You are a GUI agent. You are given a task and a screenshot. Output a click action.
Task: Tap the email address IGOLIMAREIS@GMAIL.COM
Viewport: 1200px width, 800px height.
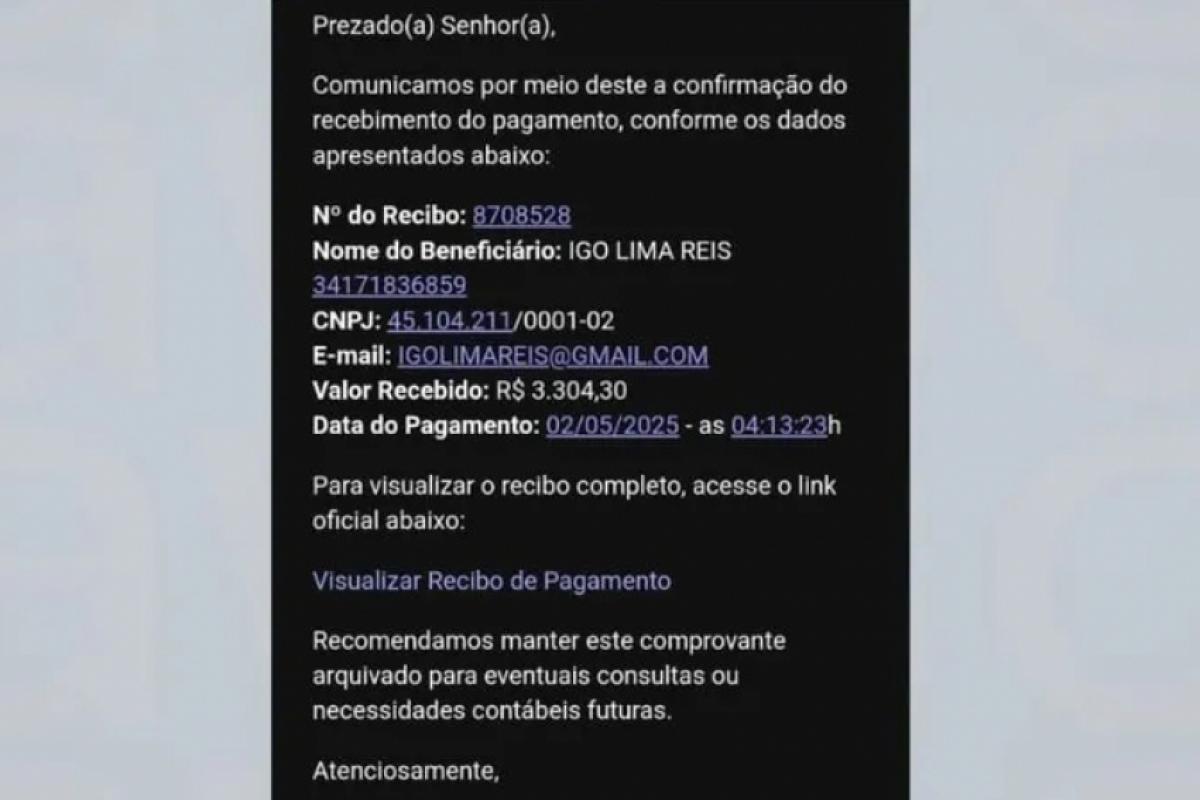click(x=552, y=356)
